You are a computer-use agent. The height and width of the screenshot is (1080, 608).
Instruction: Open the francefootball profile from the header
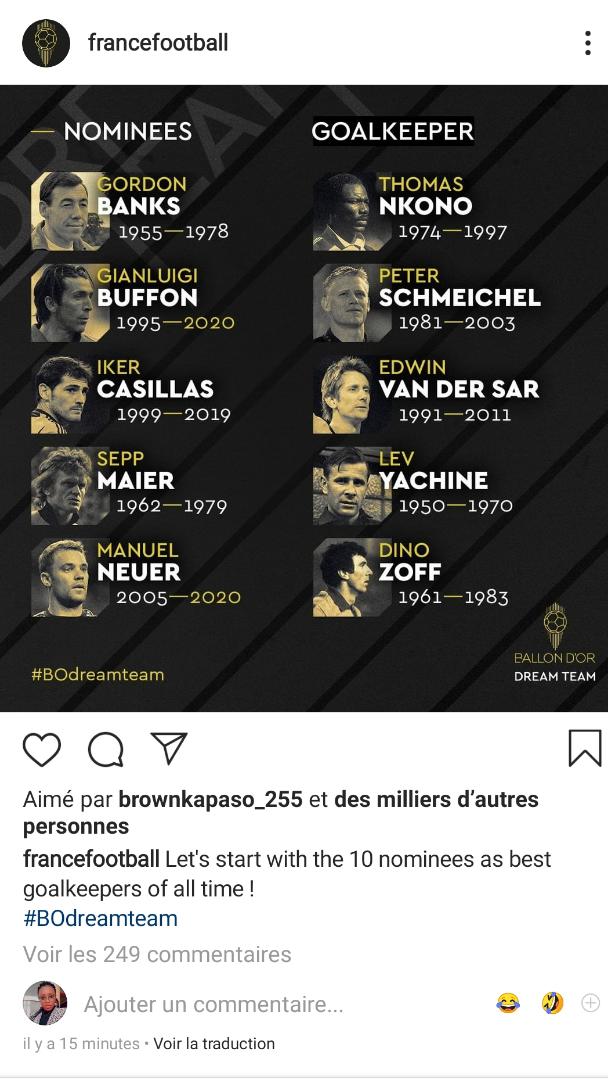[x=157, y=43]
